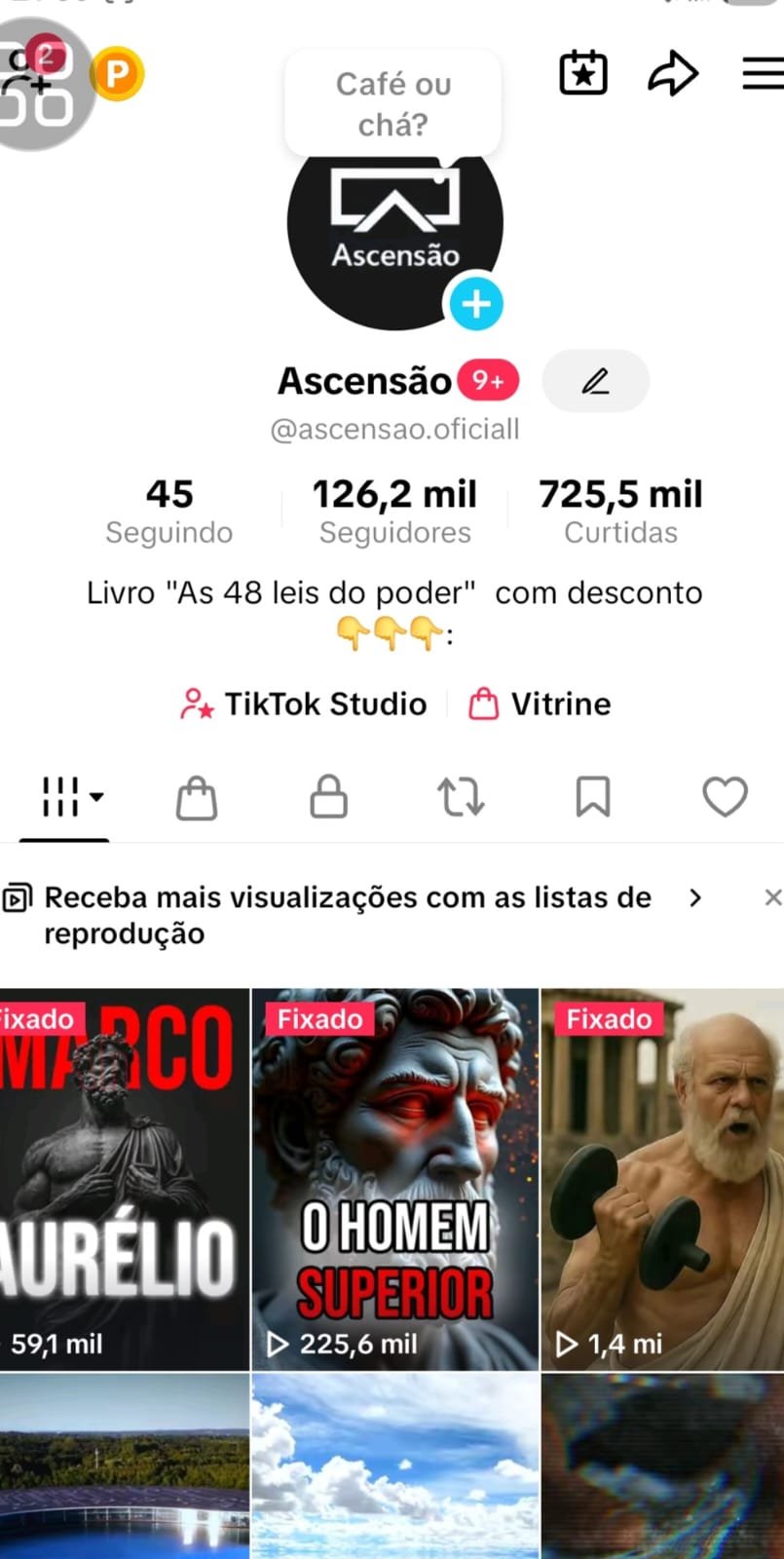
Task: Play the pinned Marco Aurélio video
Action: (x=124, y=1179)
